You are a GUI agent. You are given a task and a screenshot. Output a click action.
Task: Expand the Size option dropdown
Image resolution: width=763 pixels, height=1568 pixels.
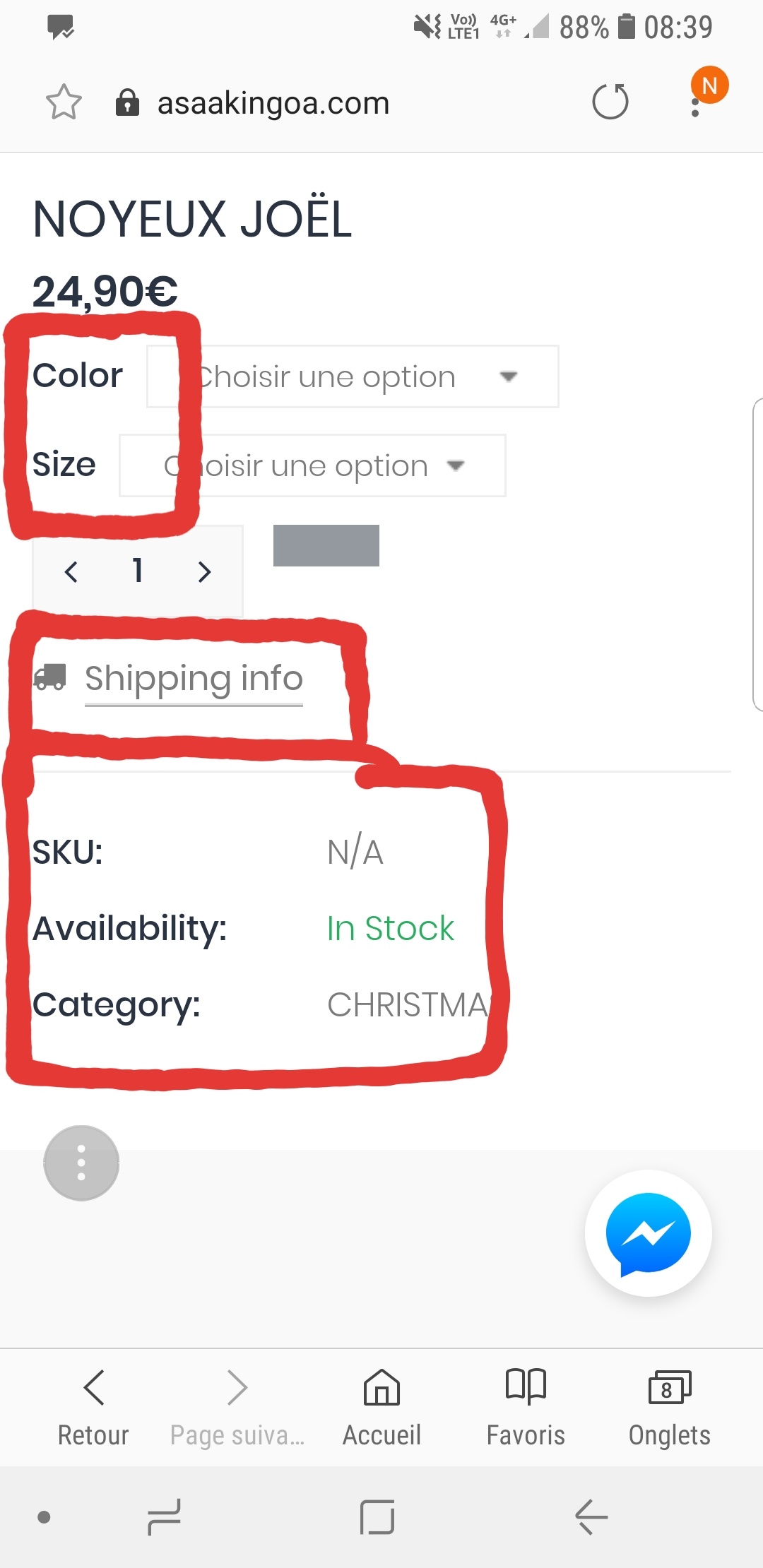click(x=312, y=465)
